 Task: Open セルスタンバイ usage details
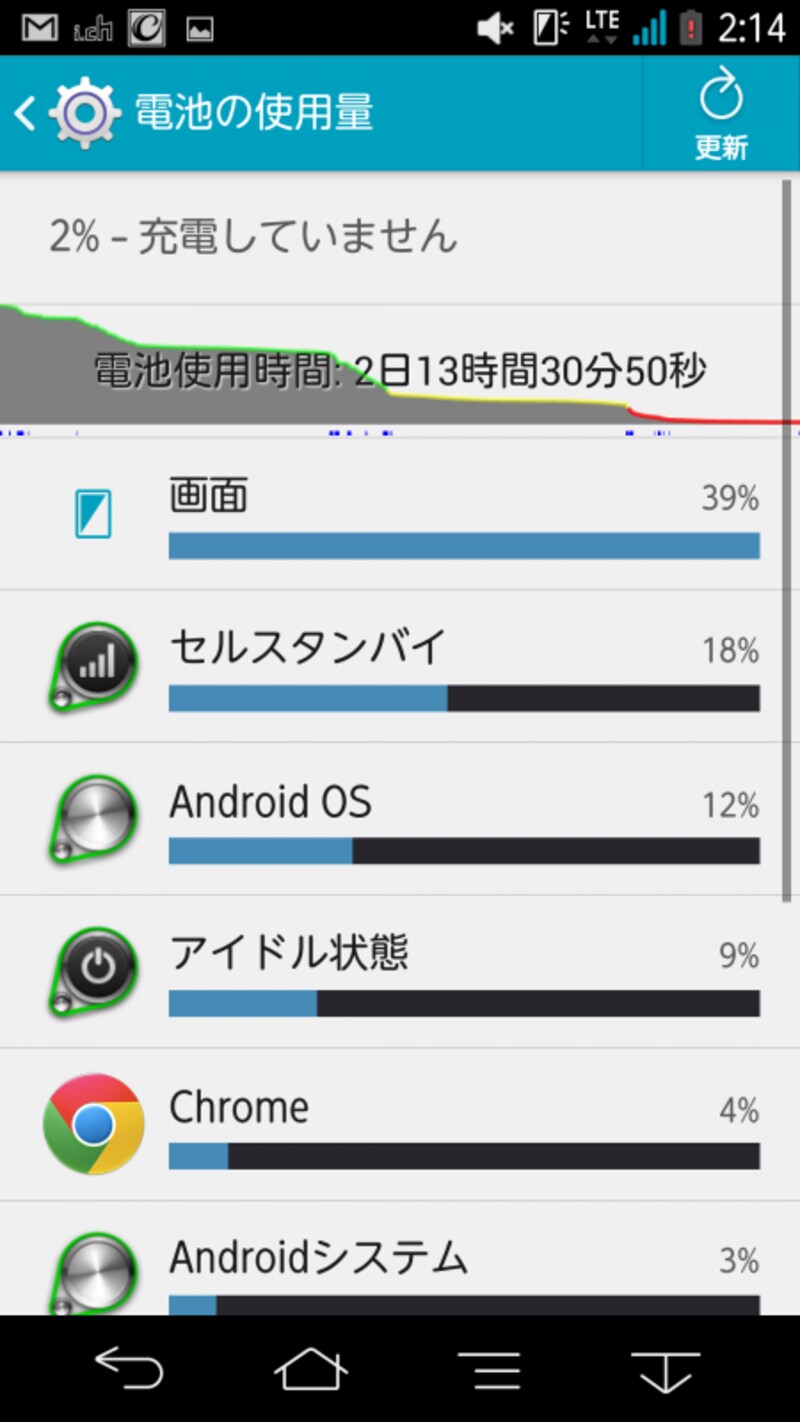(x=400, y=668)
